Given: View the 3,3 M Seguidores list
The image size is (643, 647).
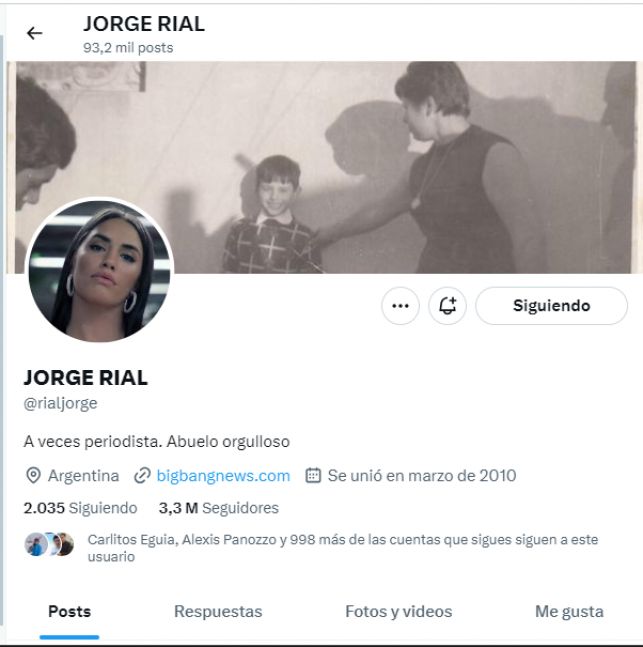Looking at the screenshot, I should pos(218,508).
